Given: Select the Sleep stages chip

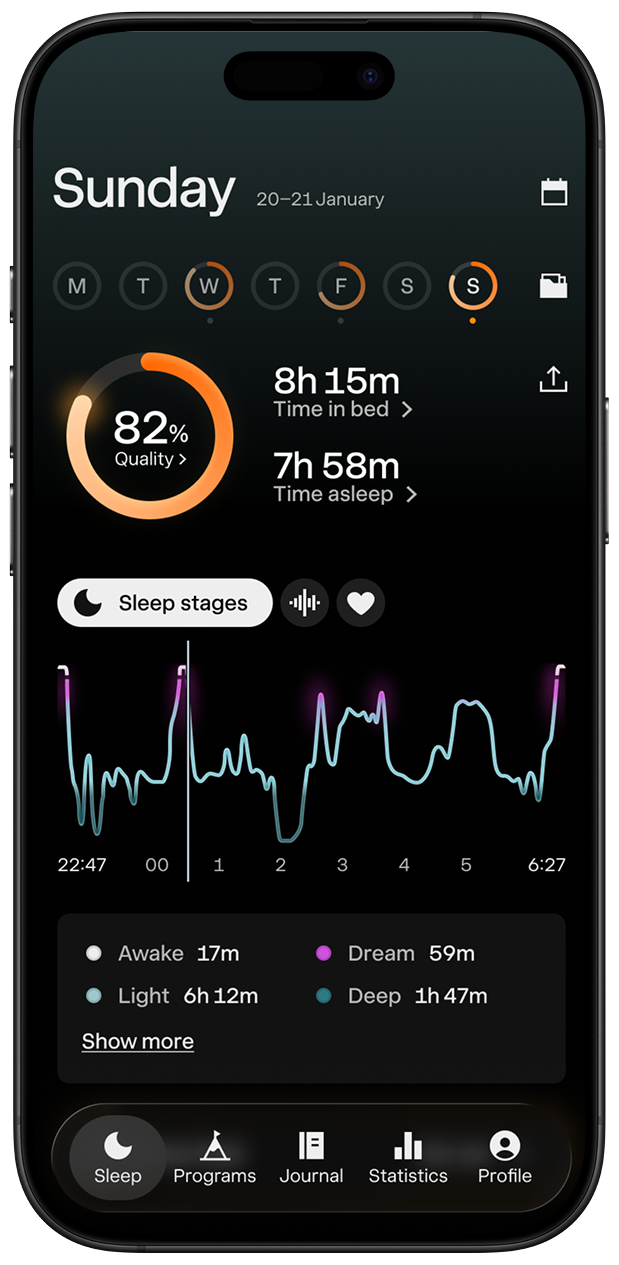Looking at the screenshot, I should pos(165,603).
